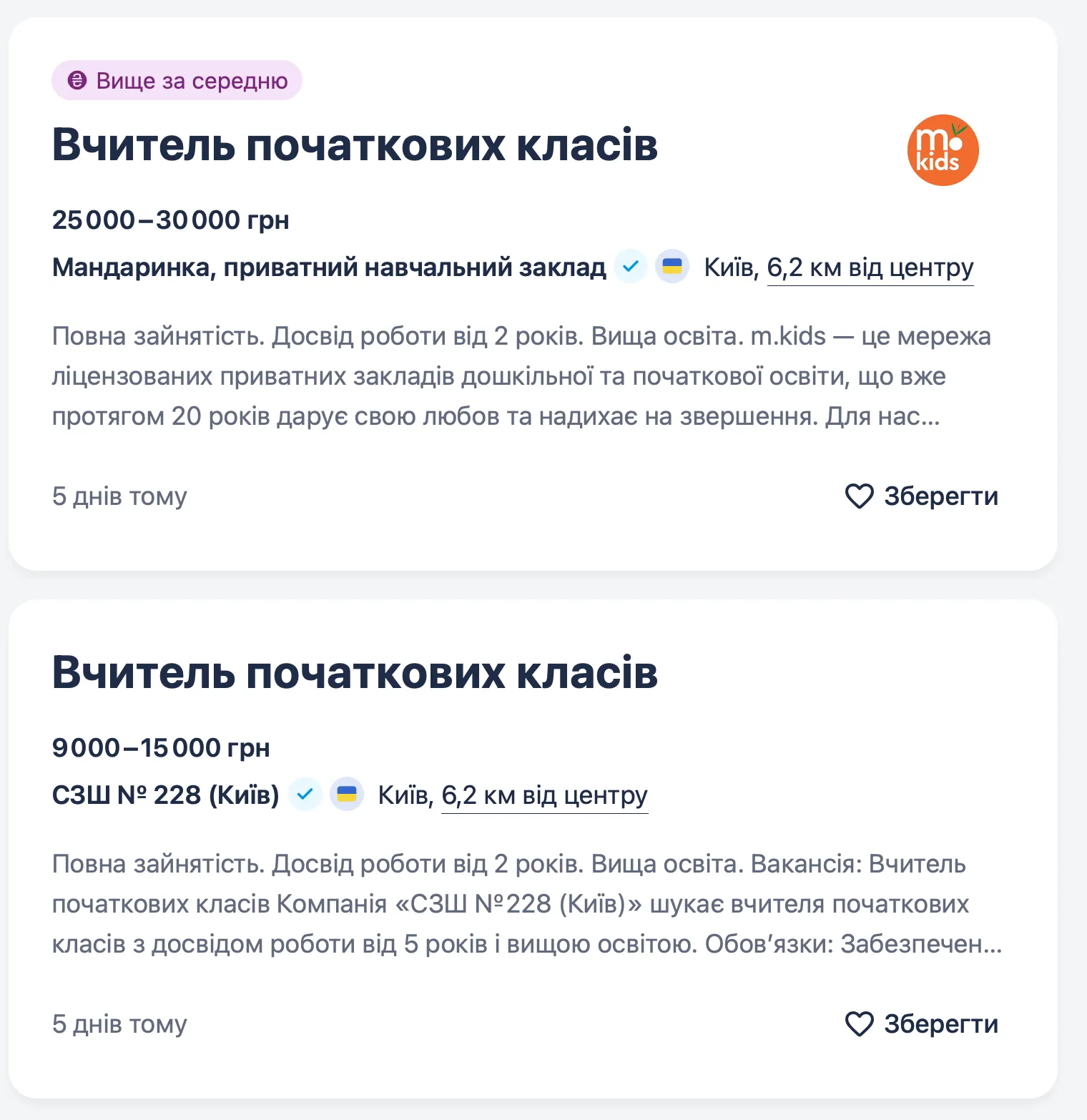Tap verified checkmark next to СЗШ № 228
This screenshot has width=1087, height=1120.
coord(305,795)
